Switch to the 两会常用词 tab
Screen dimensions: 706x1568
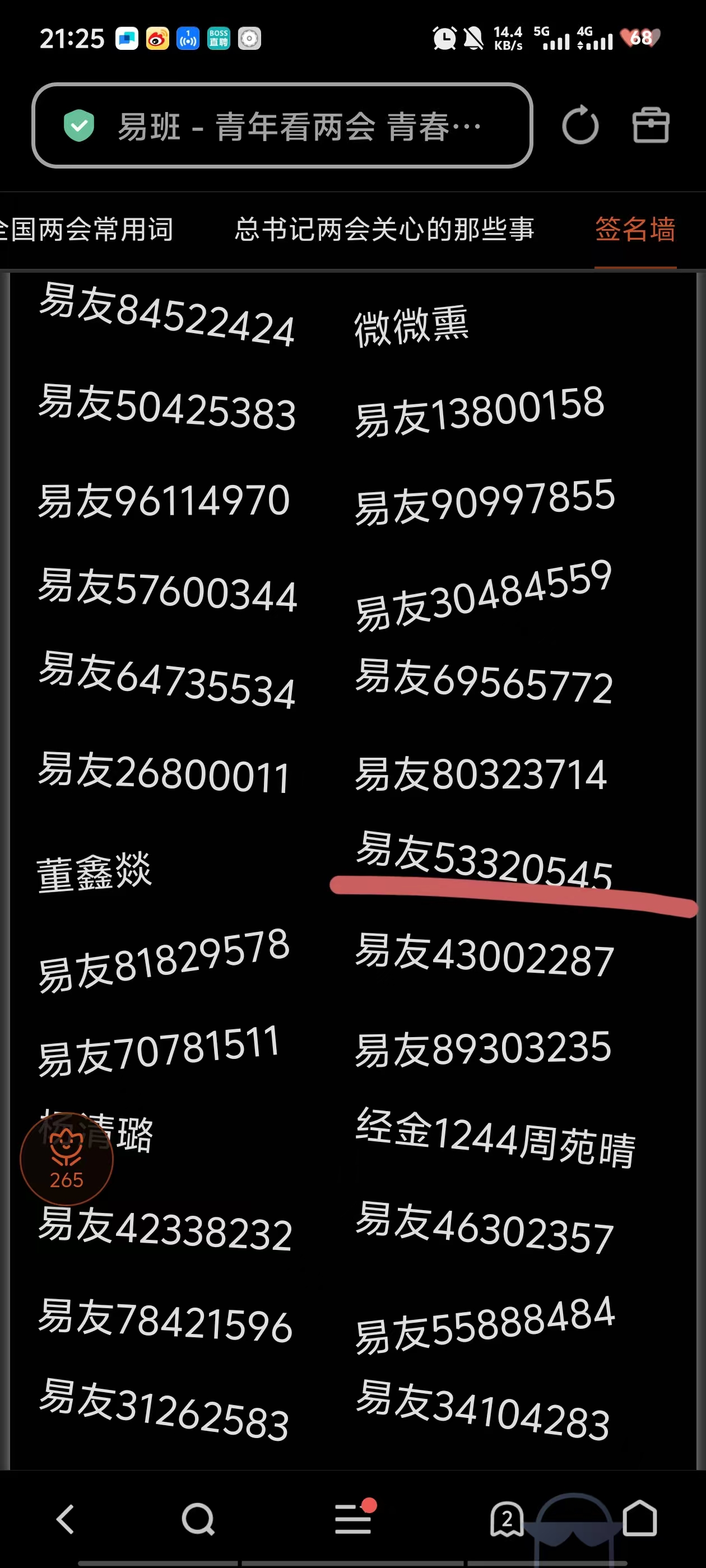[x=86, y=230]
